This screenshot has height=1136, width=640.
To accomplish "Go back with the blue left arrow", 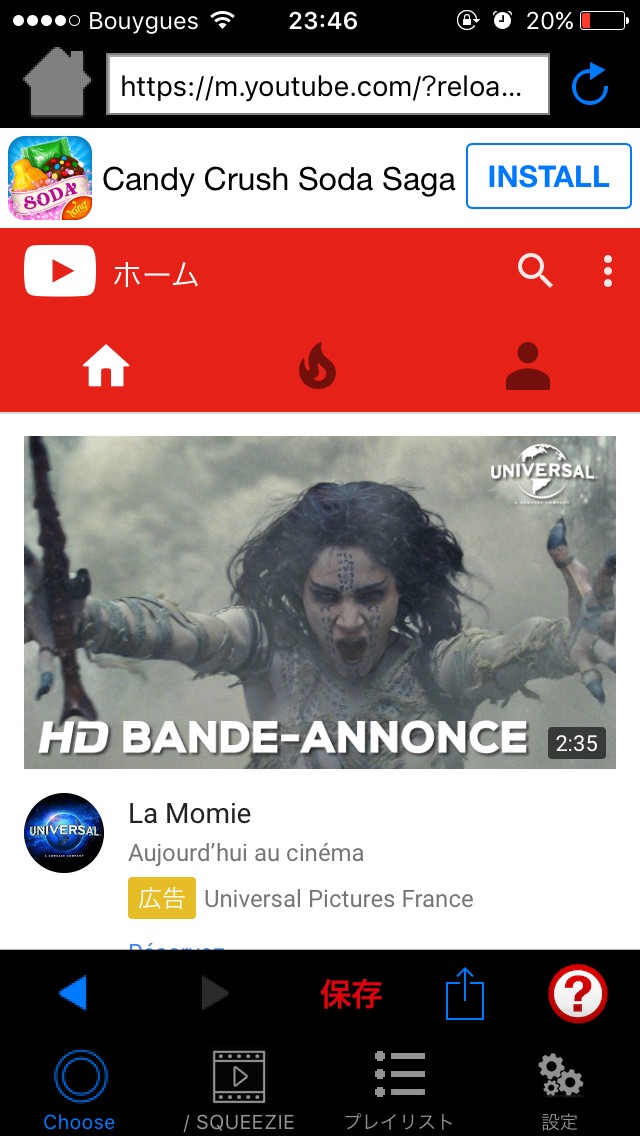I will coord(73,993).
